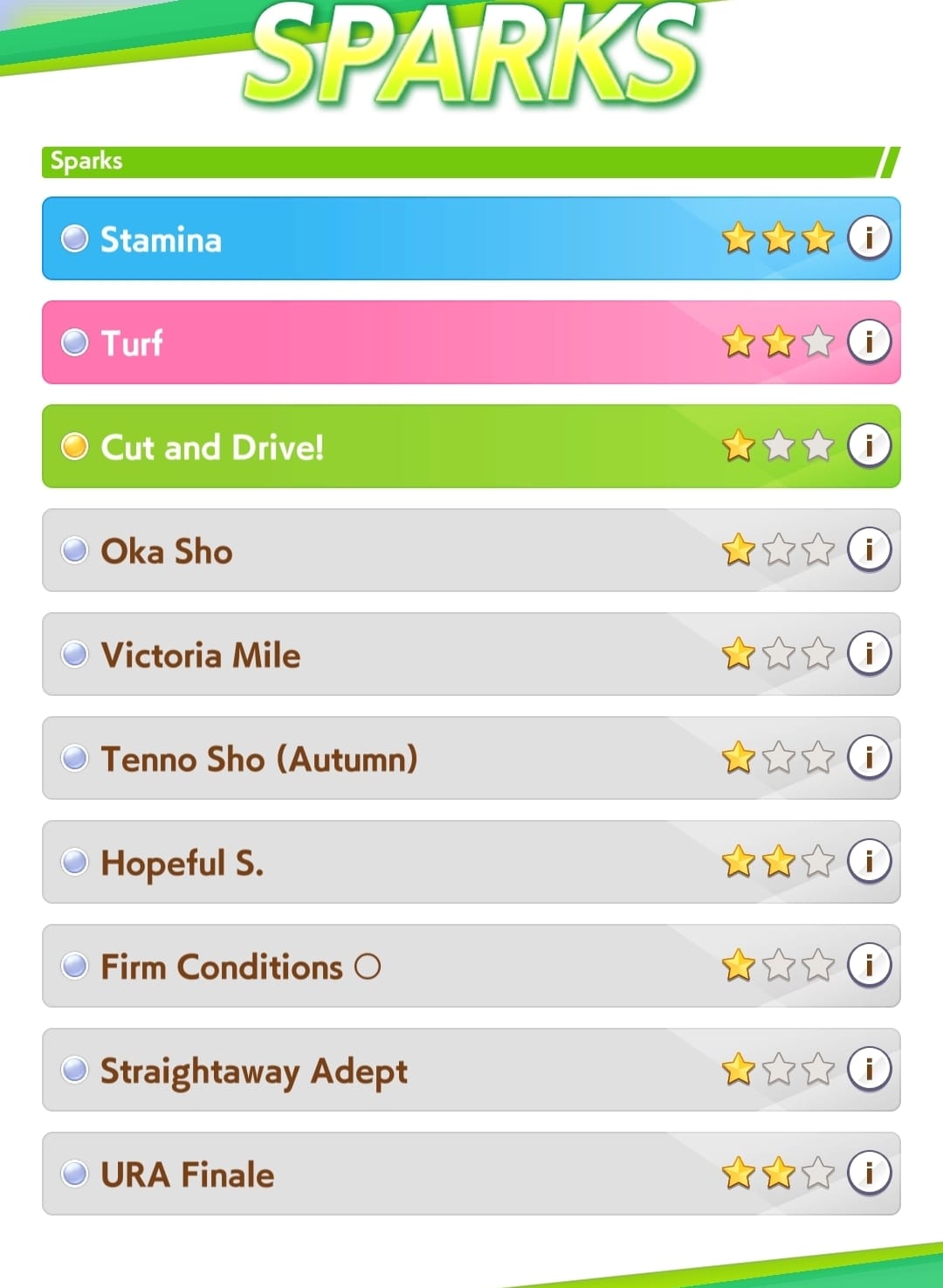Open info for Hopeful S. spark
Image resolution: width=943 pixels, height=1288 pixels.
click(869, 861)
